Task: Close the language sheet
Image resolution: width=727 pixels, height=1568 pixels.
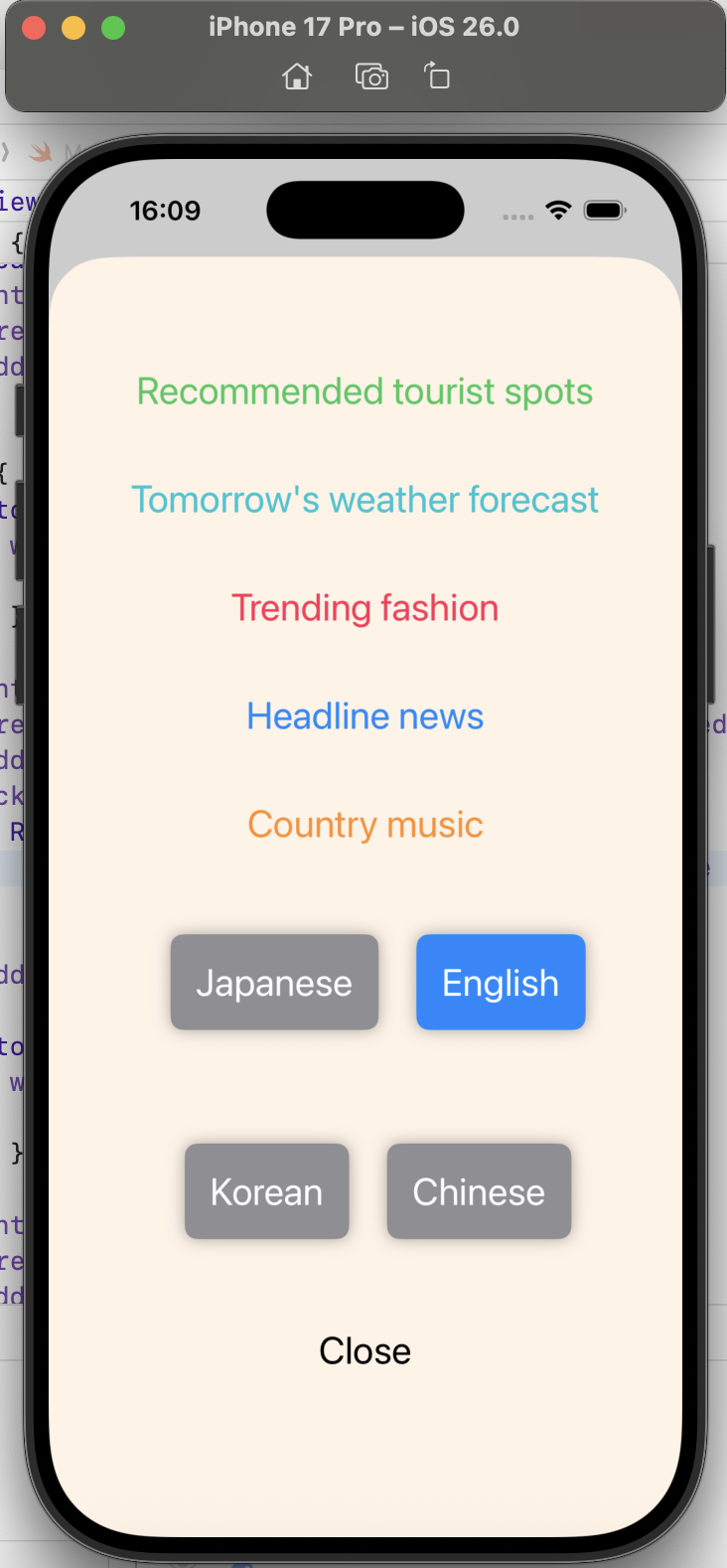Action: (x=364, y=1350)
